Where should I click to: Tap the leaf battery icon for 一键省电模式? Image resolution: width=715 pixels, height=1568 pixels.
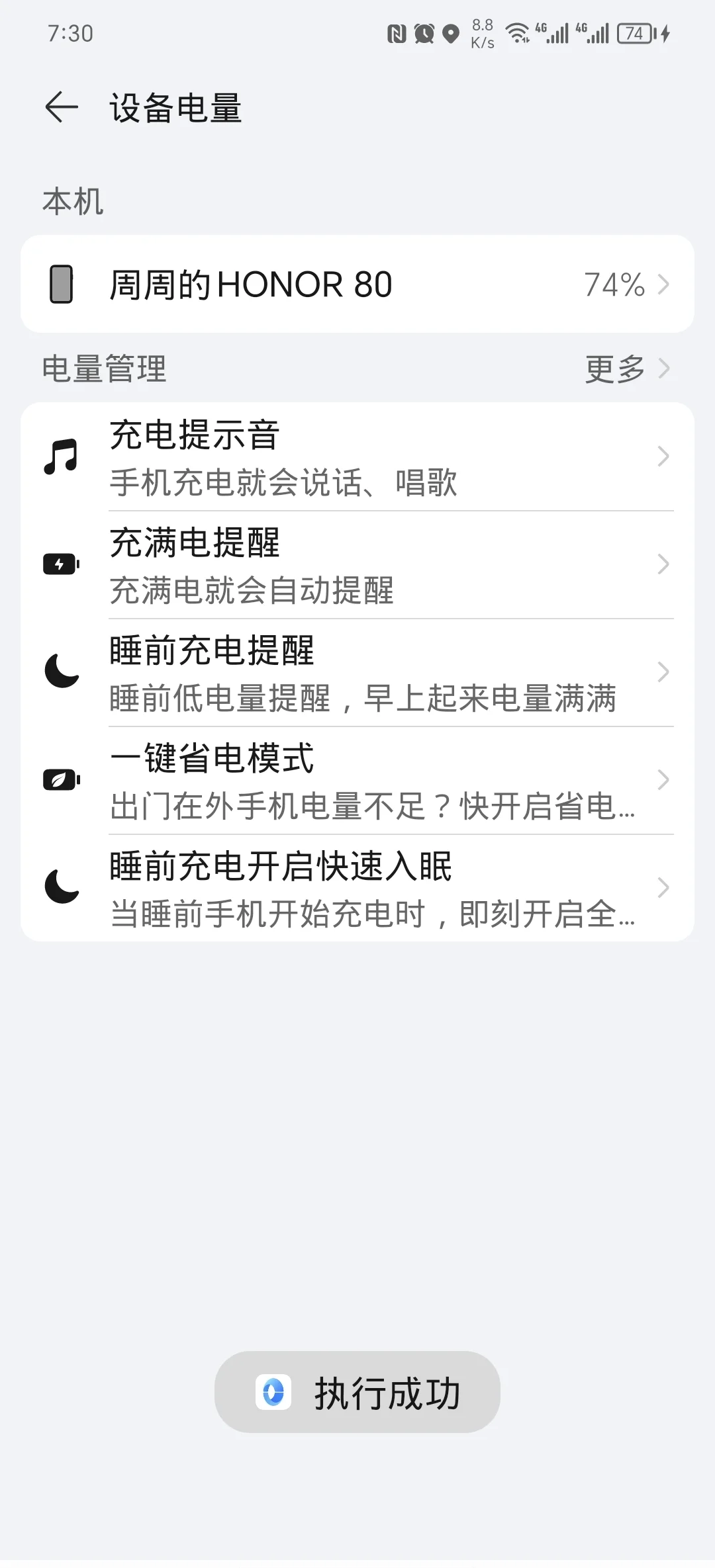pos(60,780)
